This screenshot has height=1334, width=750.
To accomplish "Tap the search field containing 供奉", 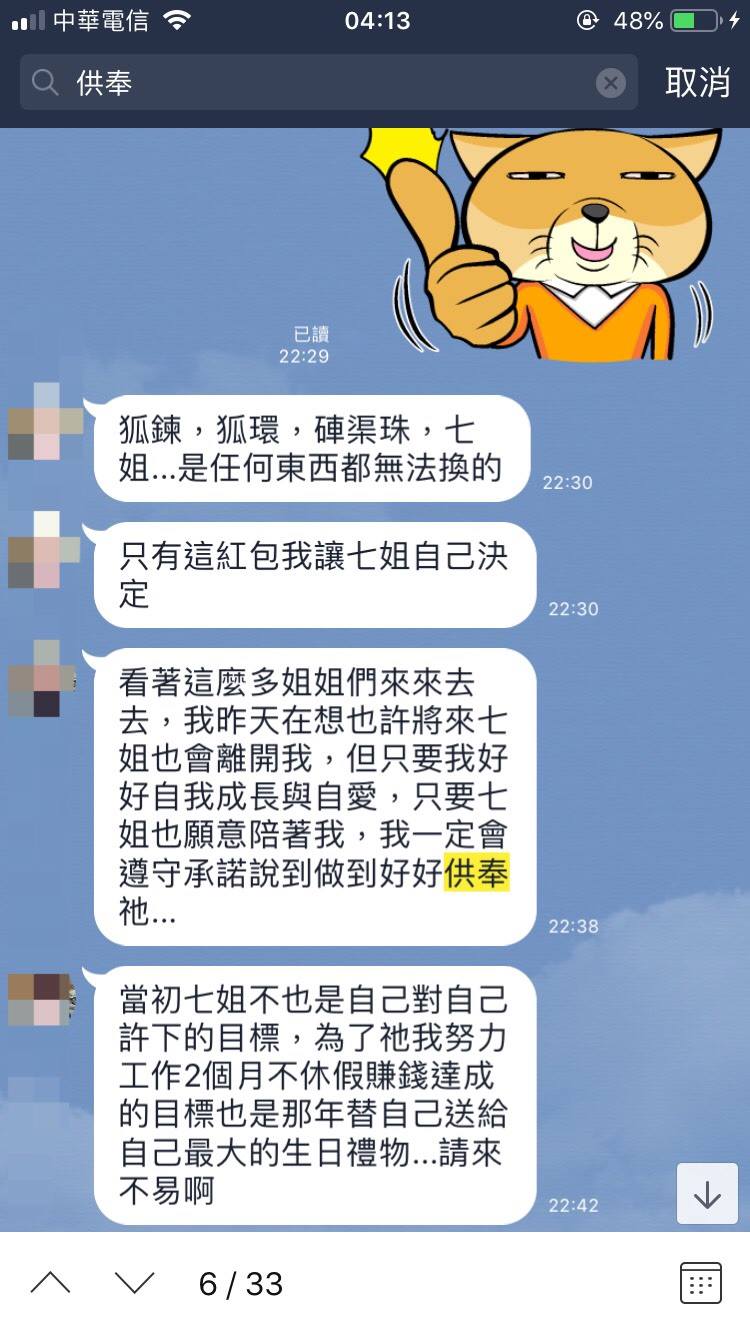I will click(330, 83).
